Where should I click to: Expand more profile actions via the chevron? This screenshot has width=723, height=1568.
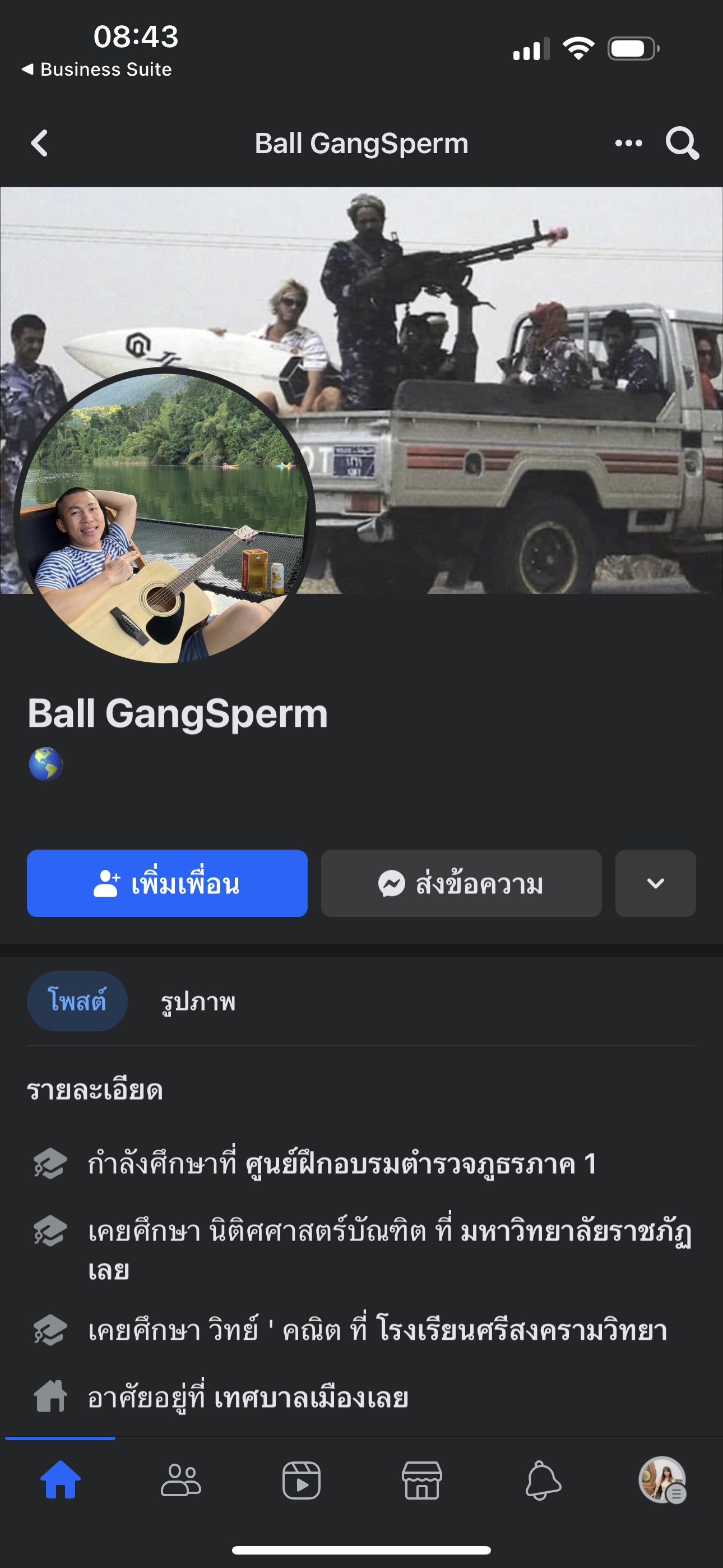click(655, 883)
